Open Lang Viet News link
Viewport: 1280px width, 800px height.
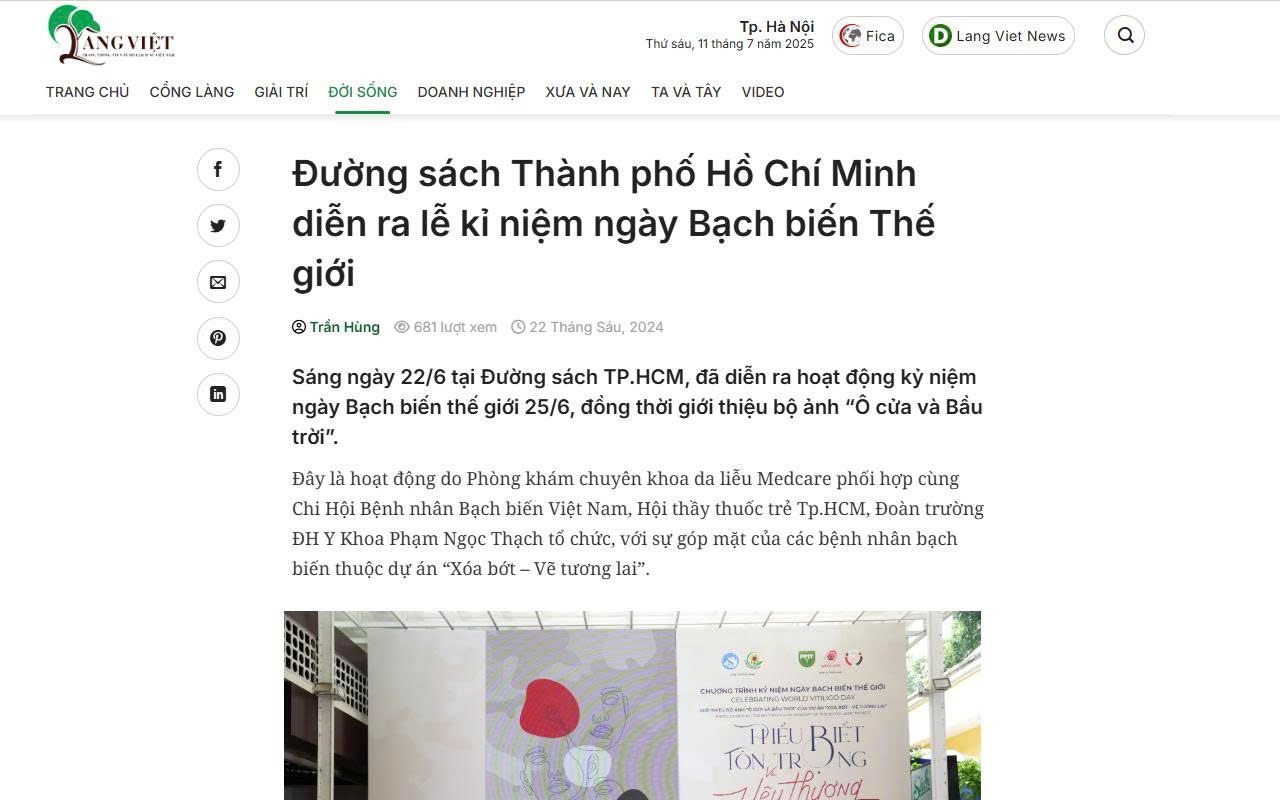pos(998,36)
